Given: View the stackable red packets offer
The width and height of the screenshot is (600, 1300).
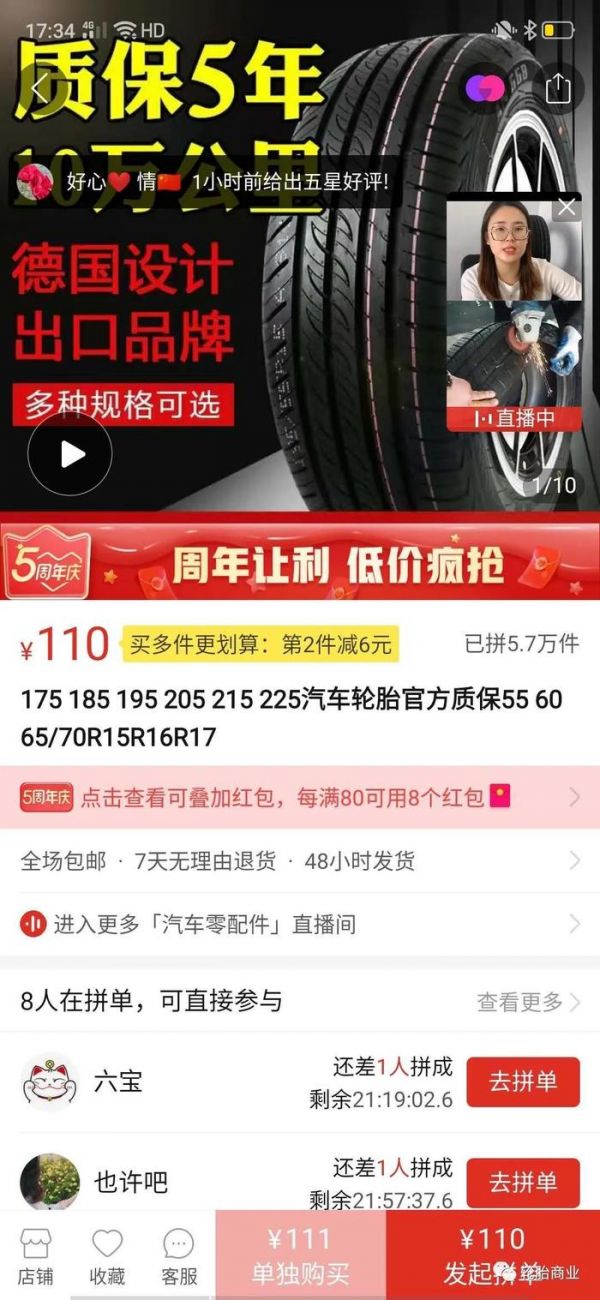Looking at the screenshot, I should [x=300, y=797].
